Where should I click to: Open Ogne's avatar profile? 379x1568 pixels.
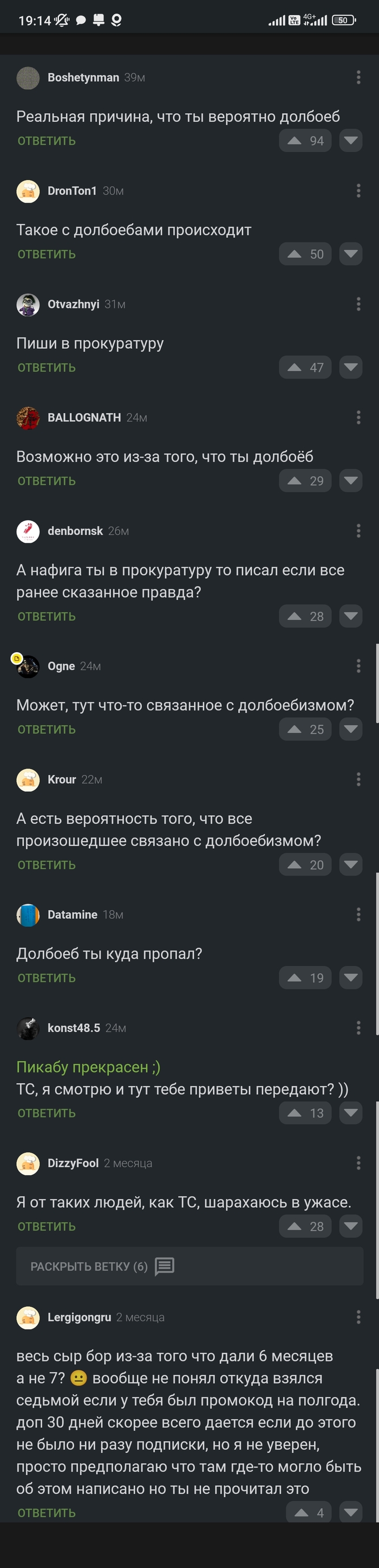coord(28,667)
